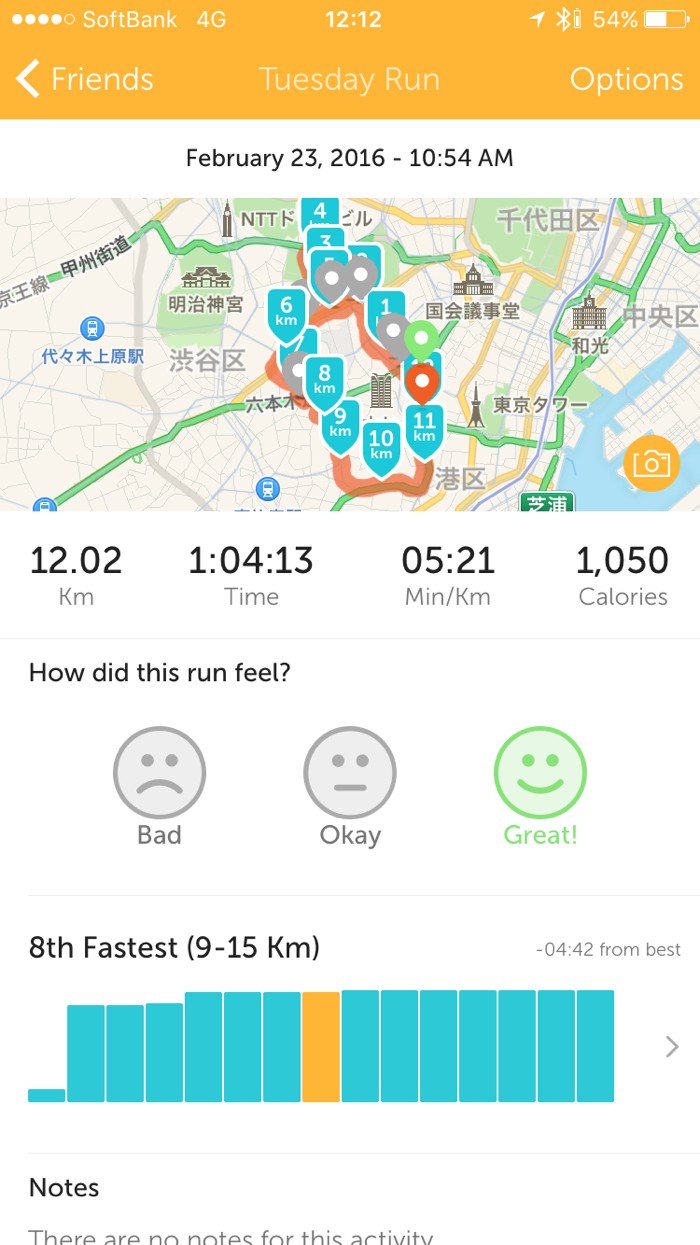Select the Great! smiley rating

coord(540,774)
